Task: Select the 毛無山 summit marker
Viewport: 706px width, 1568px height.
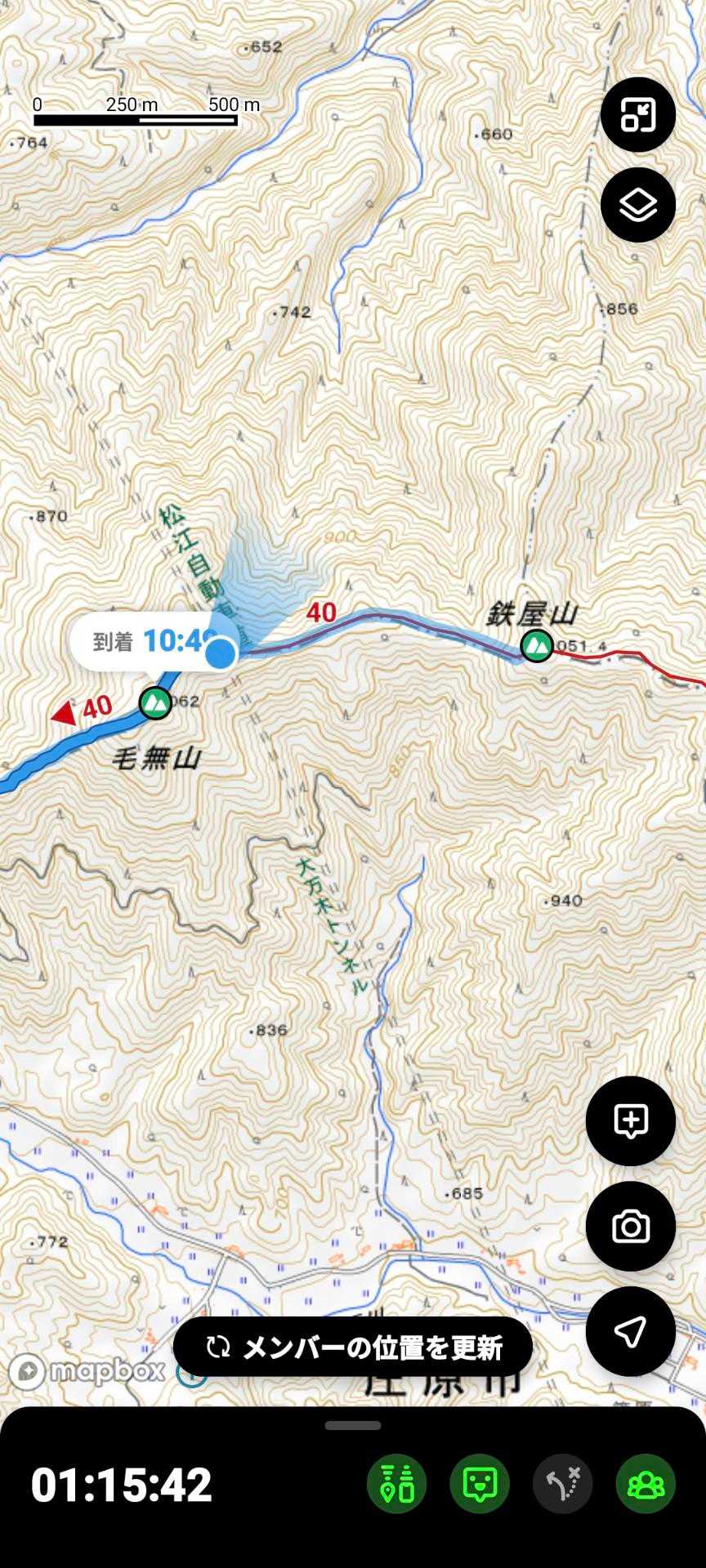Action: coord(155,702)
